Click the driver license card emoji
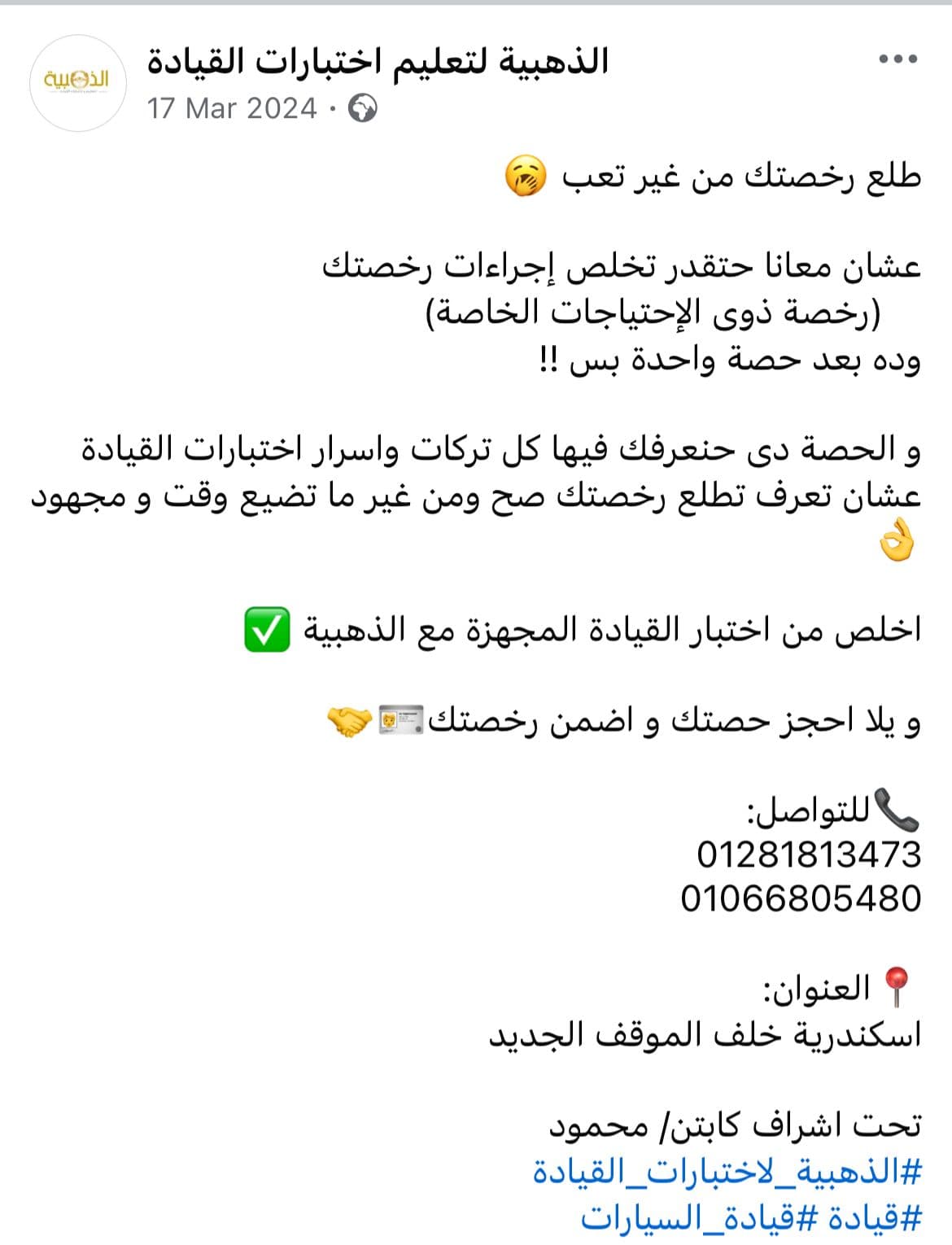 [x=400, y=720]
